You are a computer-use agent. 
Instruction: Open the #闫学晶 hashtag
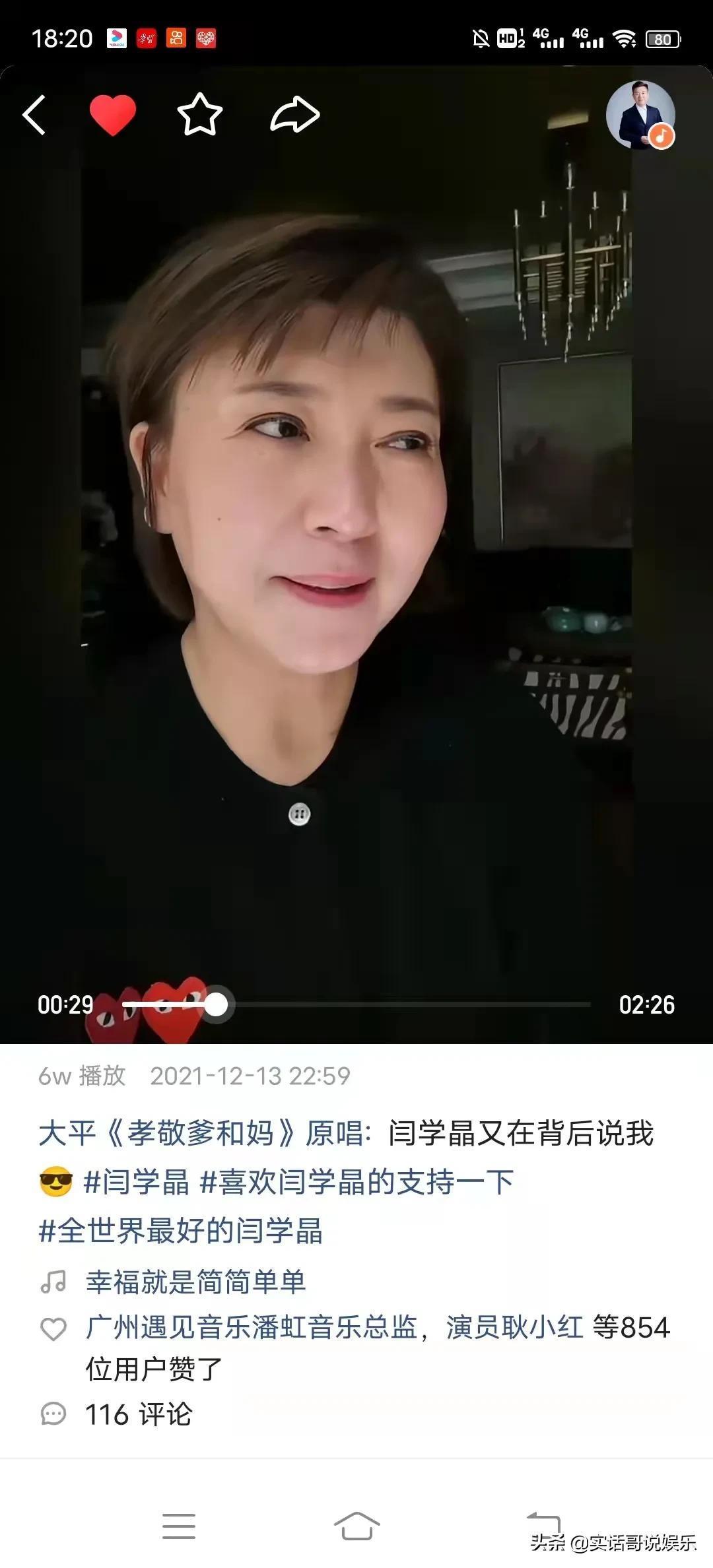coord(137,1181)
